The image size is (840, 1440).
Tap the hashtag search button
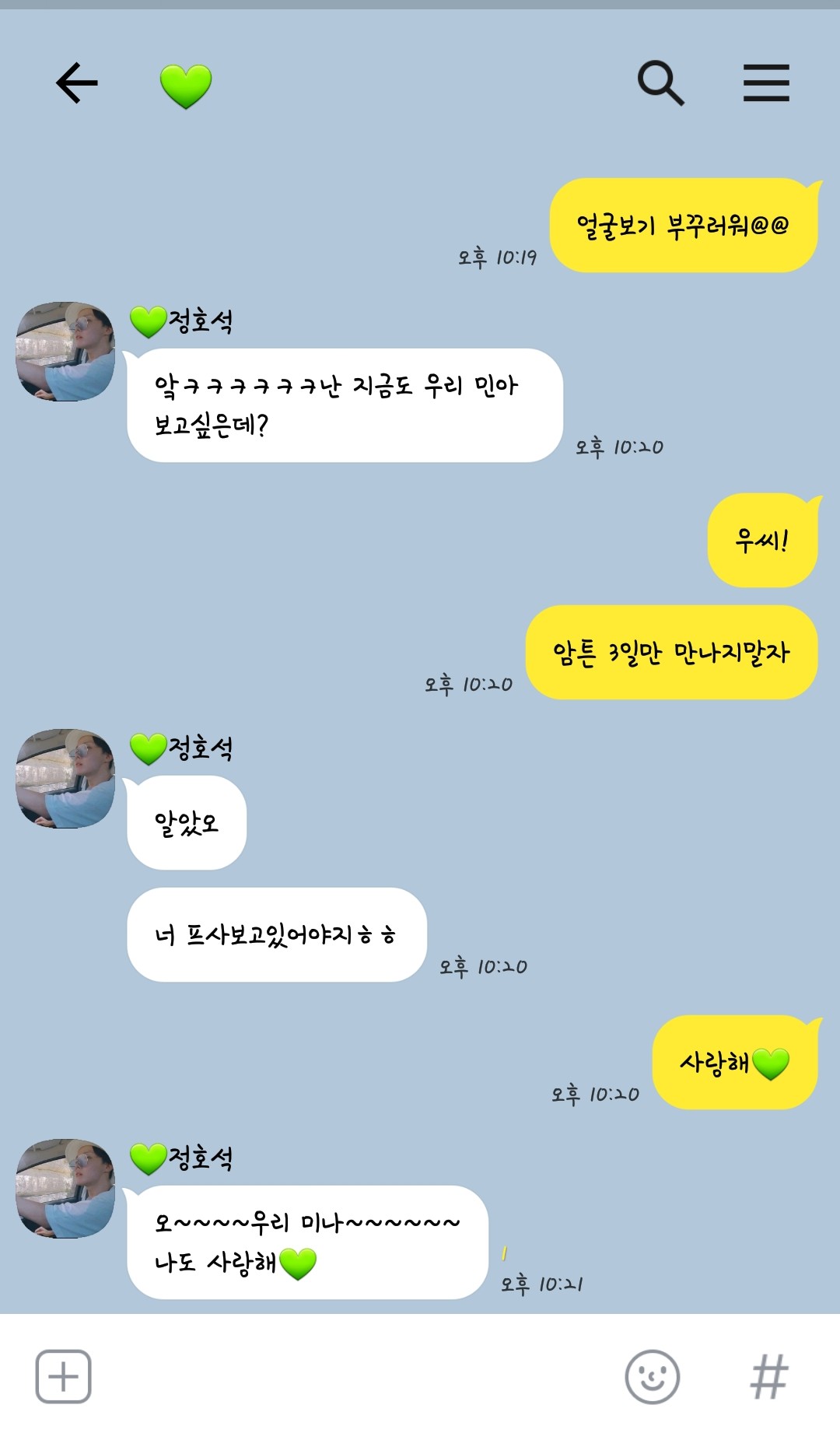coord(768,1376)
